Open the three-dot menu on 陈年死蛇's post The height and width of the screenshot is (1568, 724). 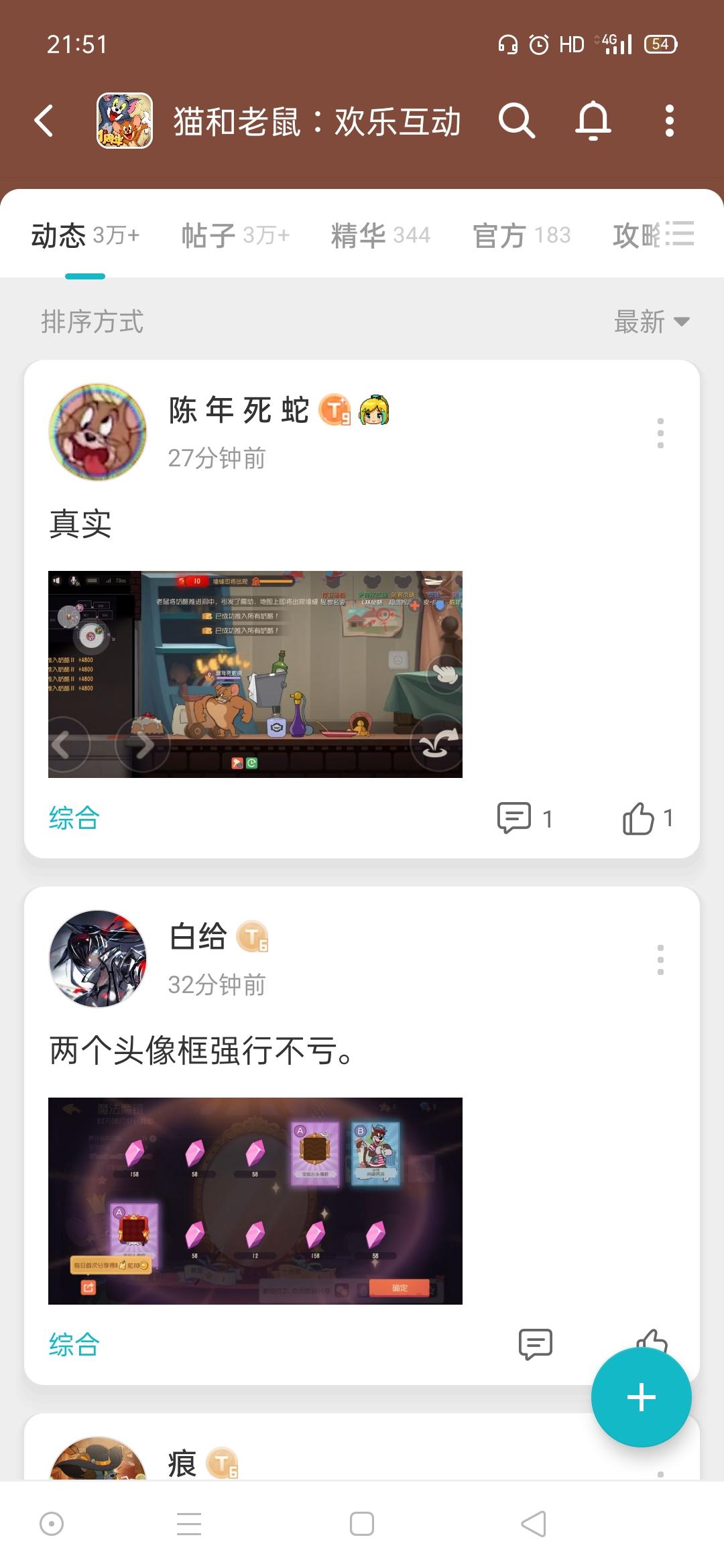point(661,432)
